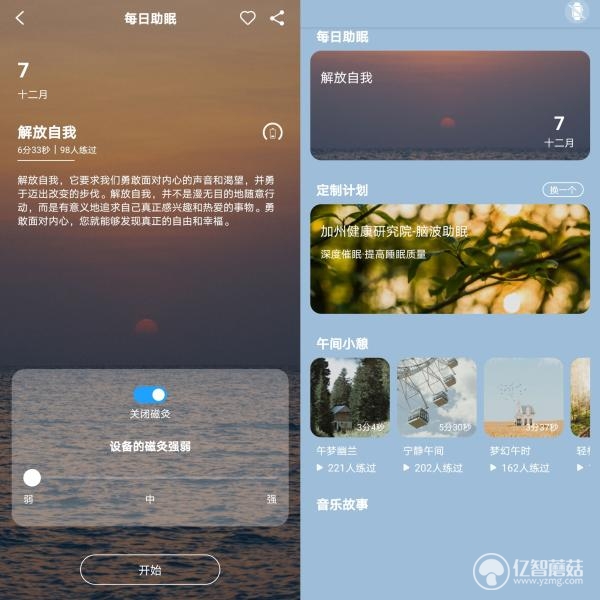Viewport: 600px width, 600px height.
Task: Open the 解放自我 daily sleep card
Action: tap(450, 105)
